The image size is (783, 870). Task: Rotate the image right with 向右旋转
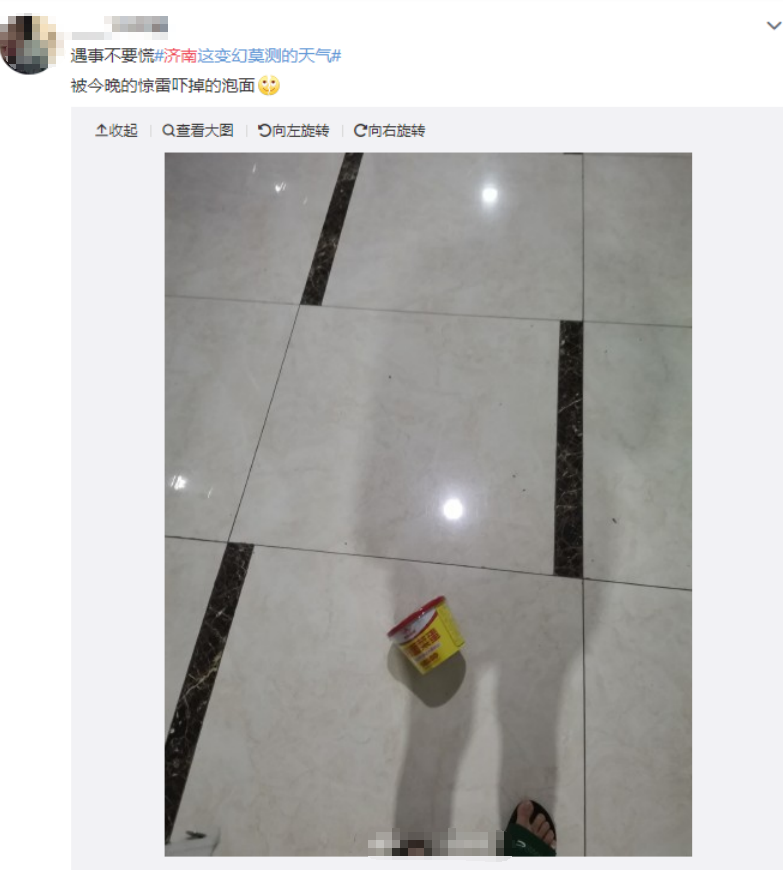click(x=390, y=131)
